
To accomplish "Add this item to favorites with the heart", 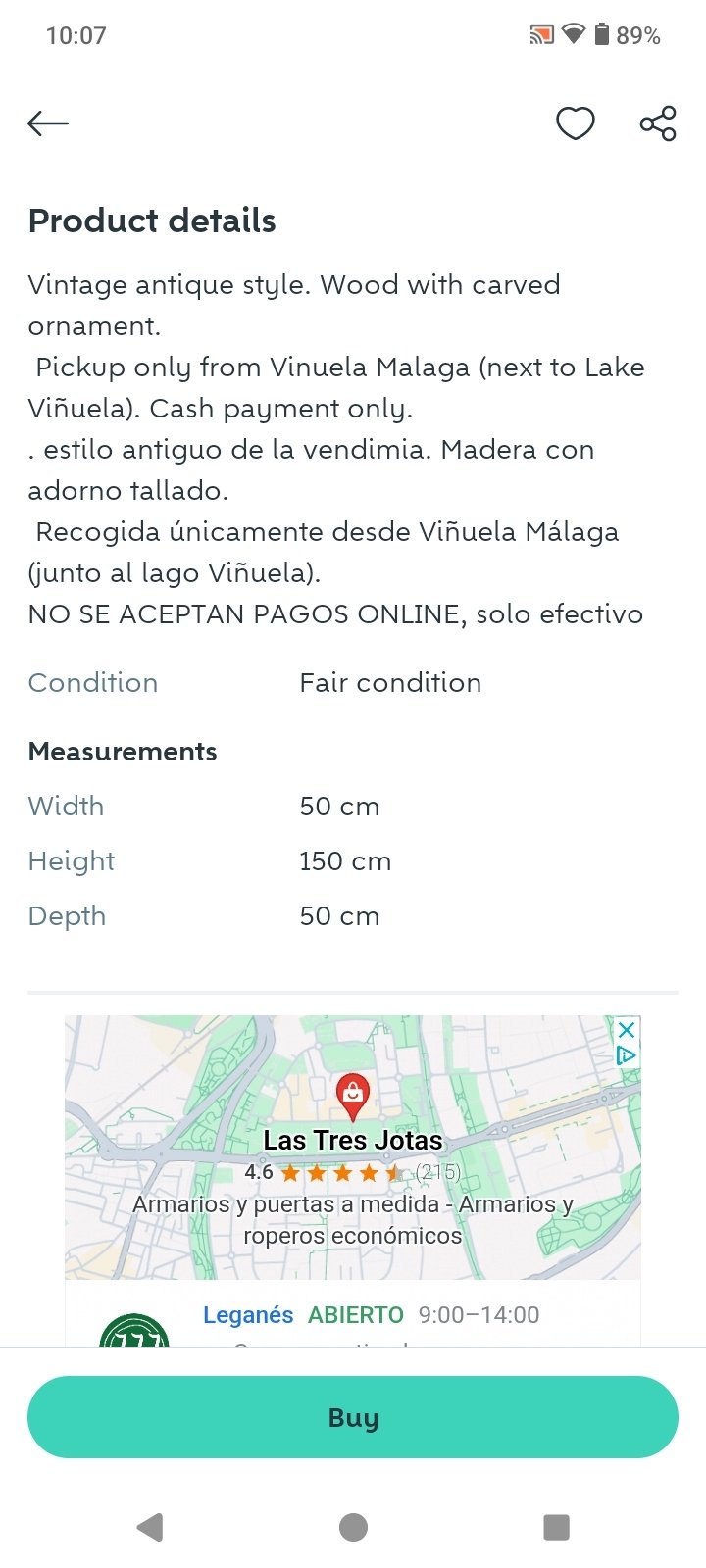I will point(576,123).
